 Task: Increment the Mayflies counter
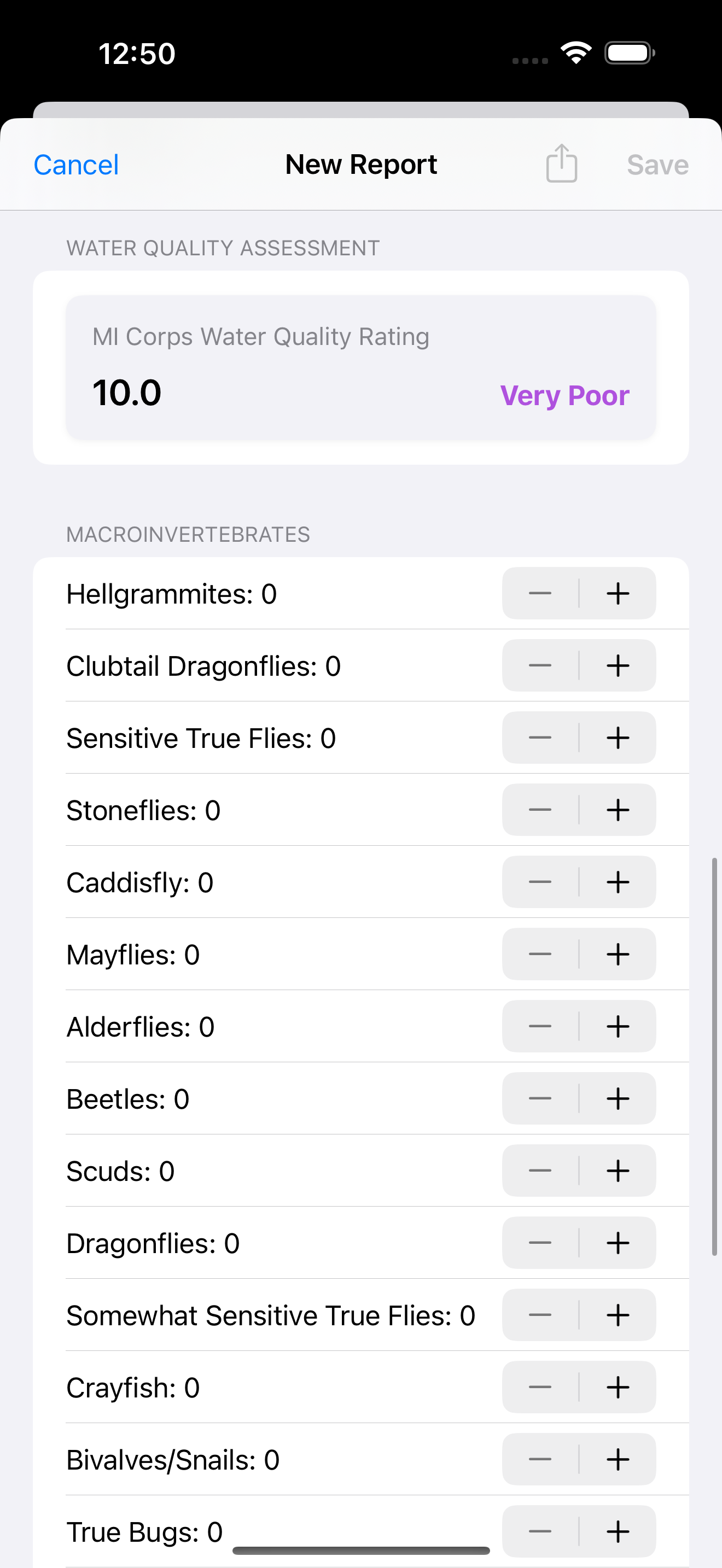pos(618,954)
